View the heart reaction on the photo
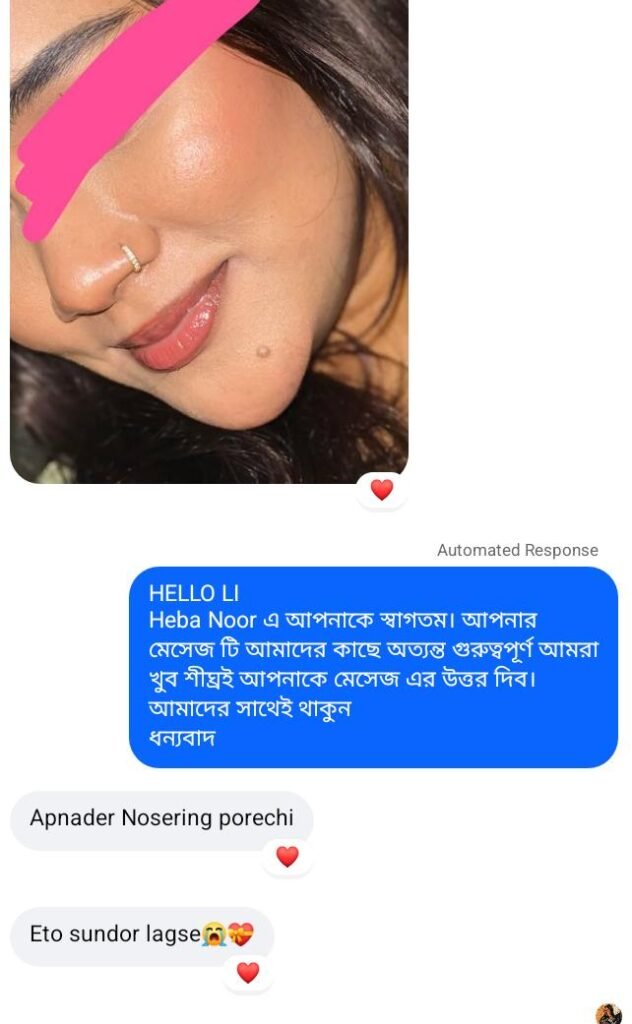This screenshot has width=632, height=1024. 381,490
